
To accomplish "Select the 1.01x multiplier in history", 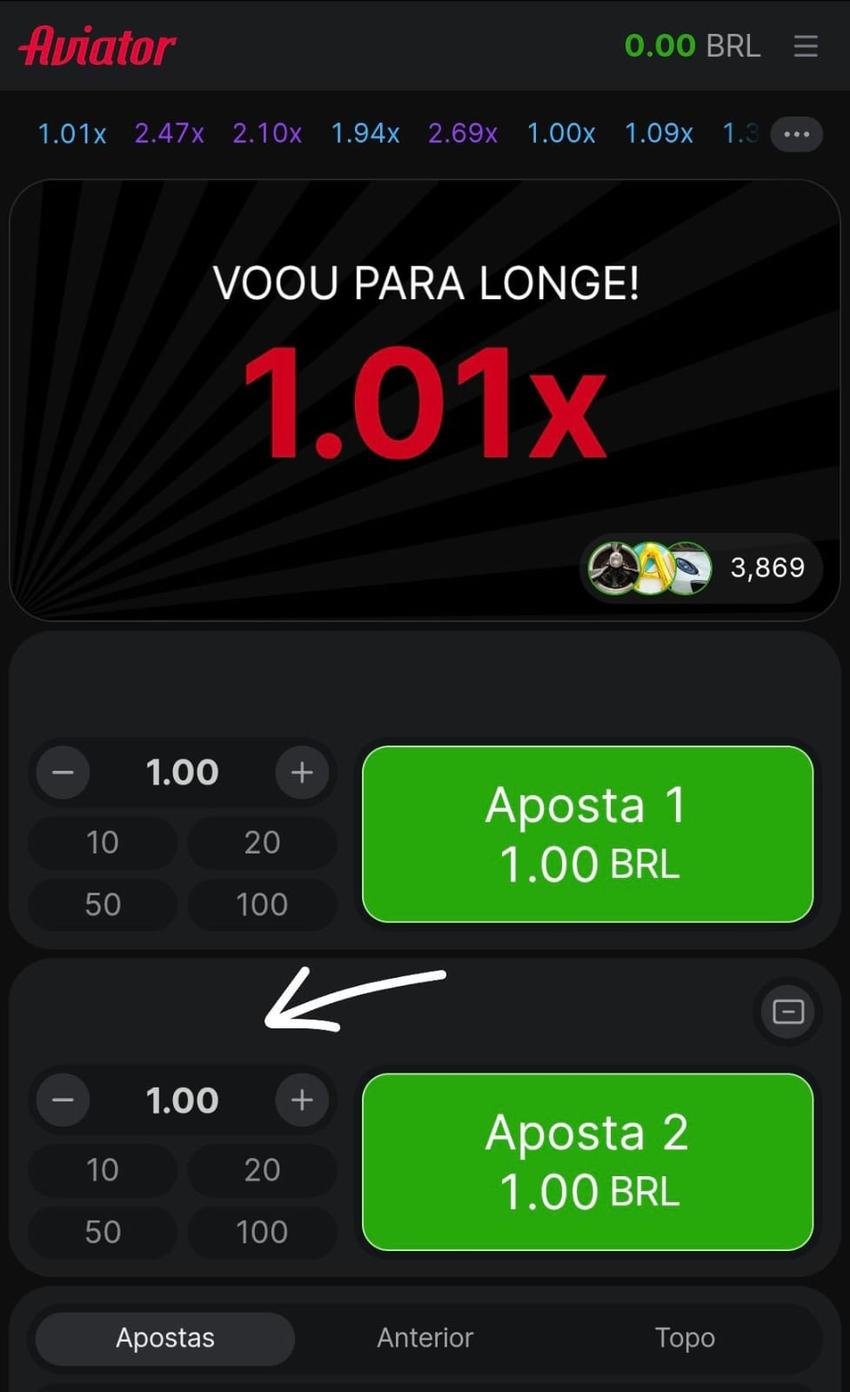I will point(71,133).
